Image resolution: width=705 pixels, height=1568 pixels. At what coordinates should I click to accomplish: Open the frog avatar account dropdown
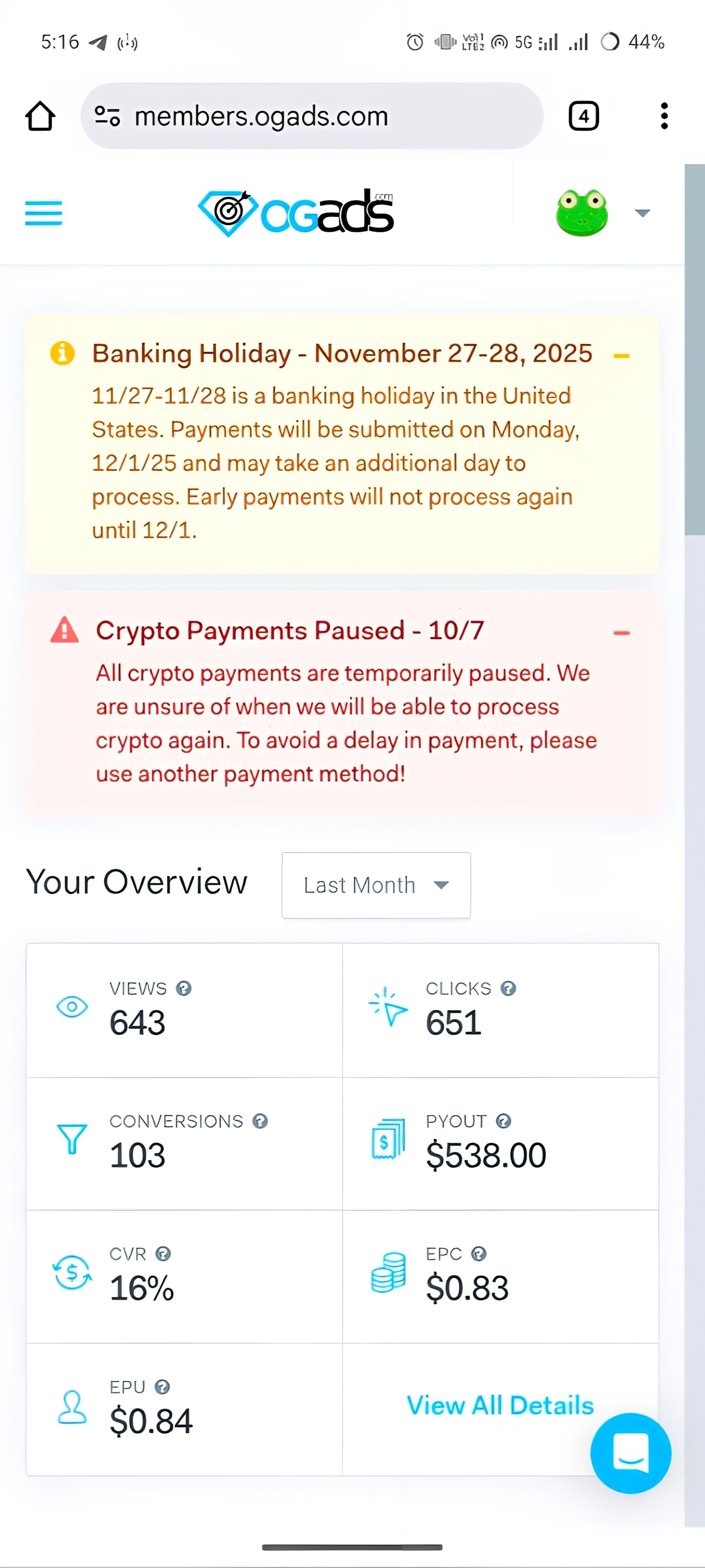[602, 213]
